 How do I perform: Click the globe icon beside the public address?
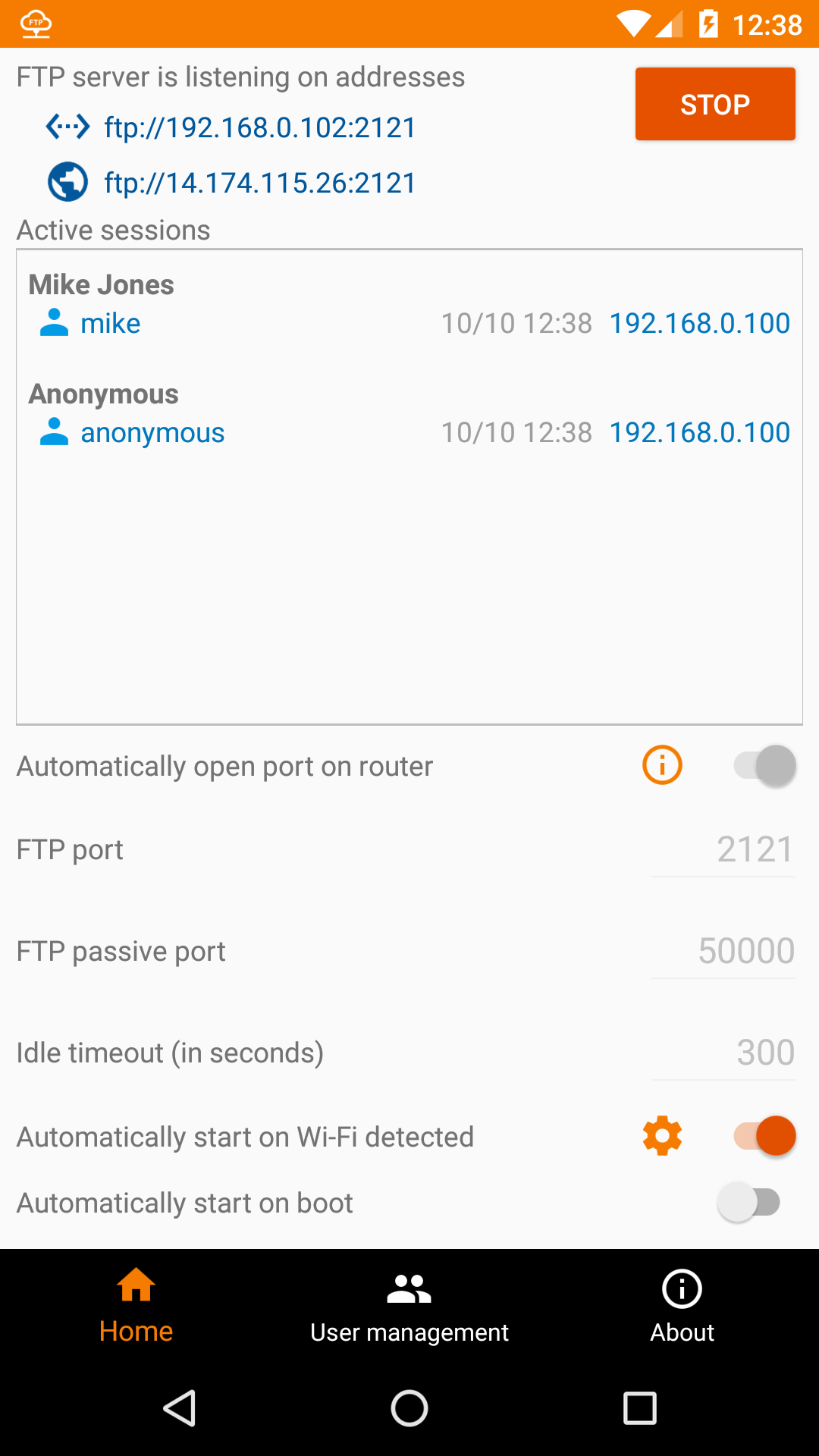pyautogui.click(x=67, y=182)
